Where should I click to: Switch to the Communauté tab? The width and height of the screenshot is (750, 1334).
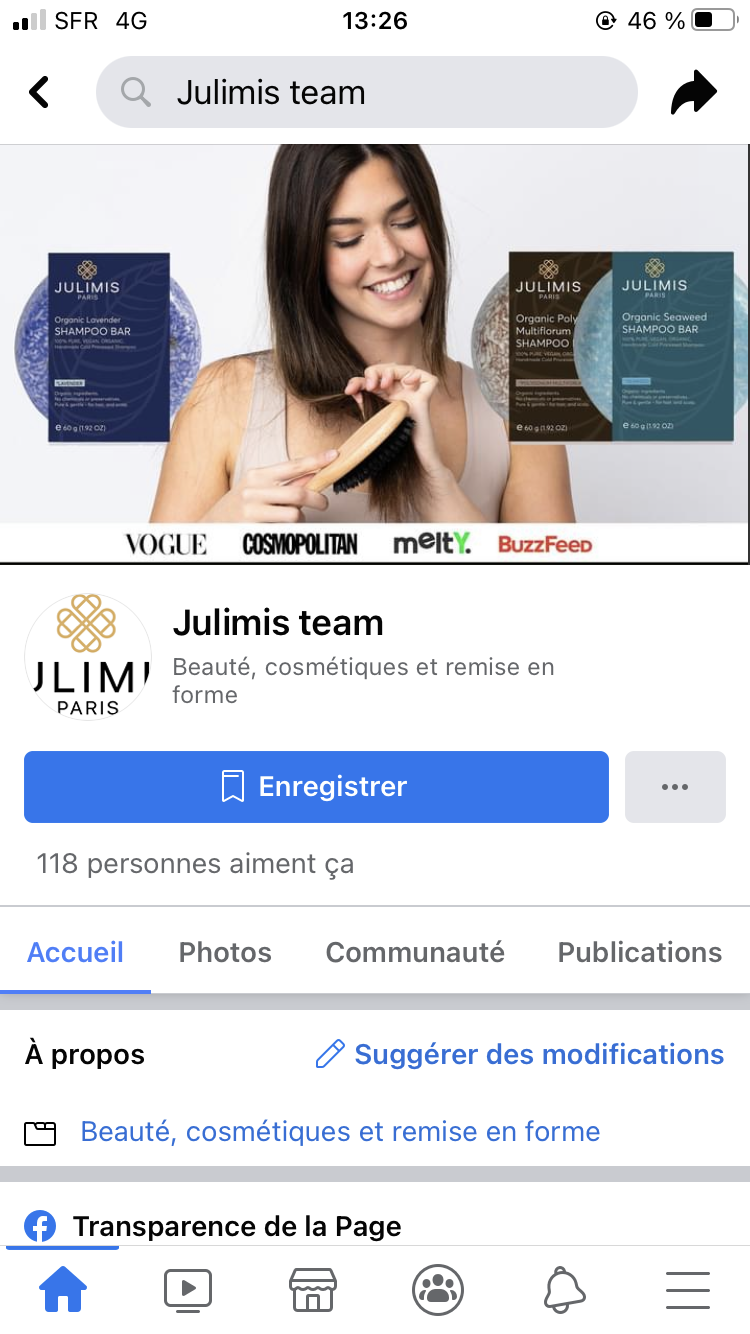[415, 952]
